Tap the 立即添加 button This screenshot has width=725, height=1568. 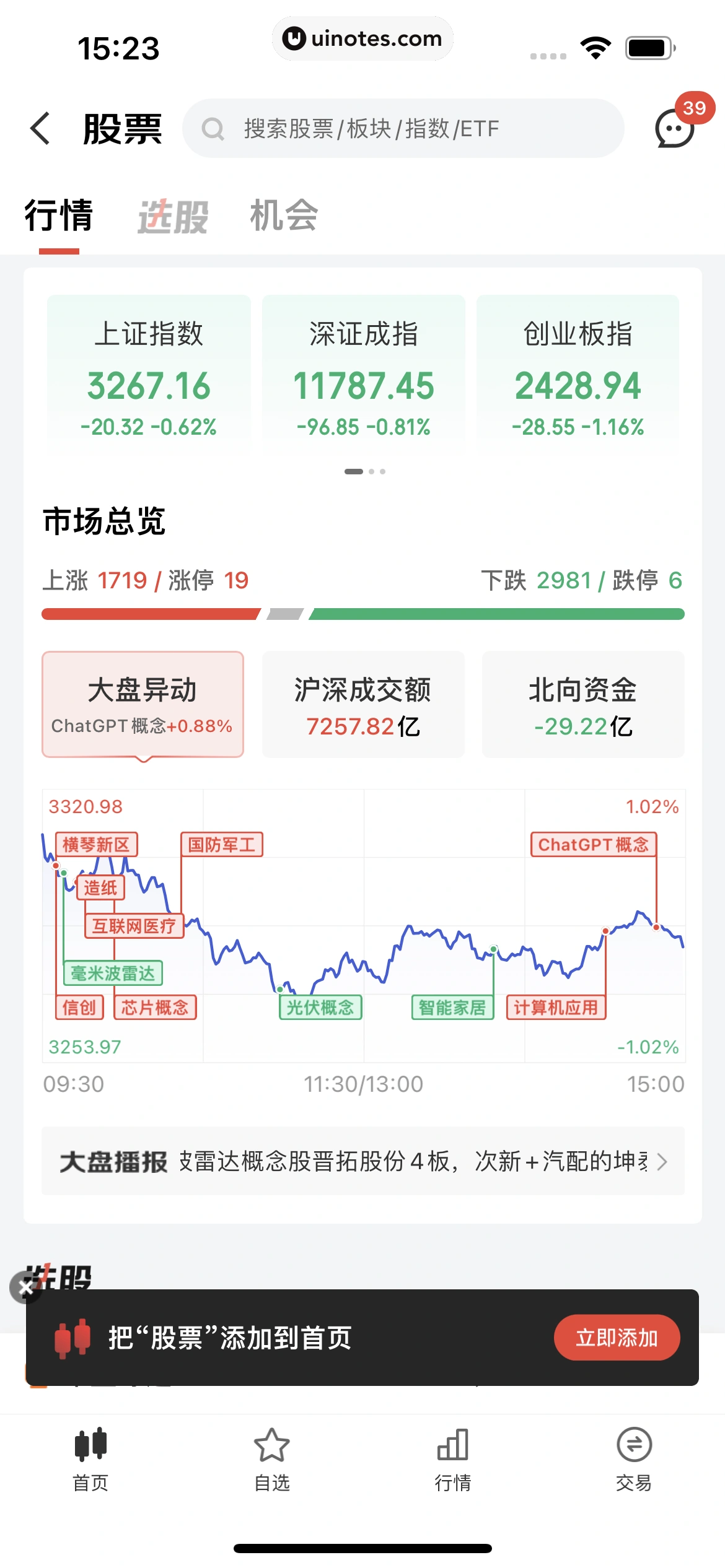pyautogui.click(x=617, y=1338)
